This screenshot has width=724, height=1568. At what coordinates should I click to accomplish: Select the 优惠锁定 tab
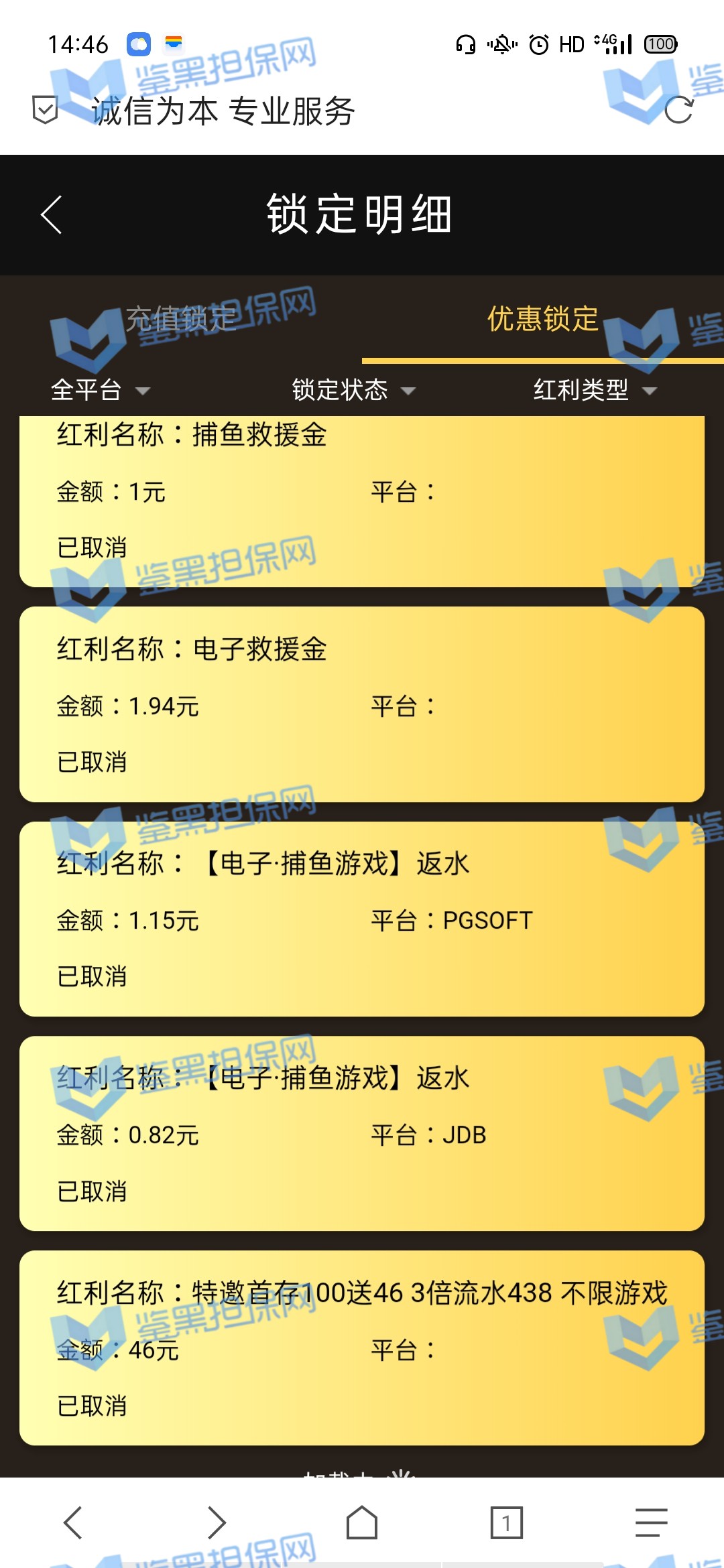point(542,319)
